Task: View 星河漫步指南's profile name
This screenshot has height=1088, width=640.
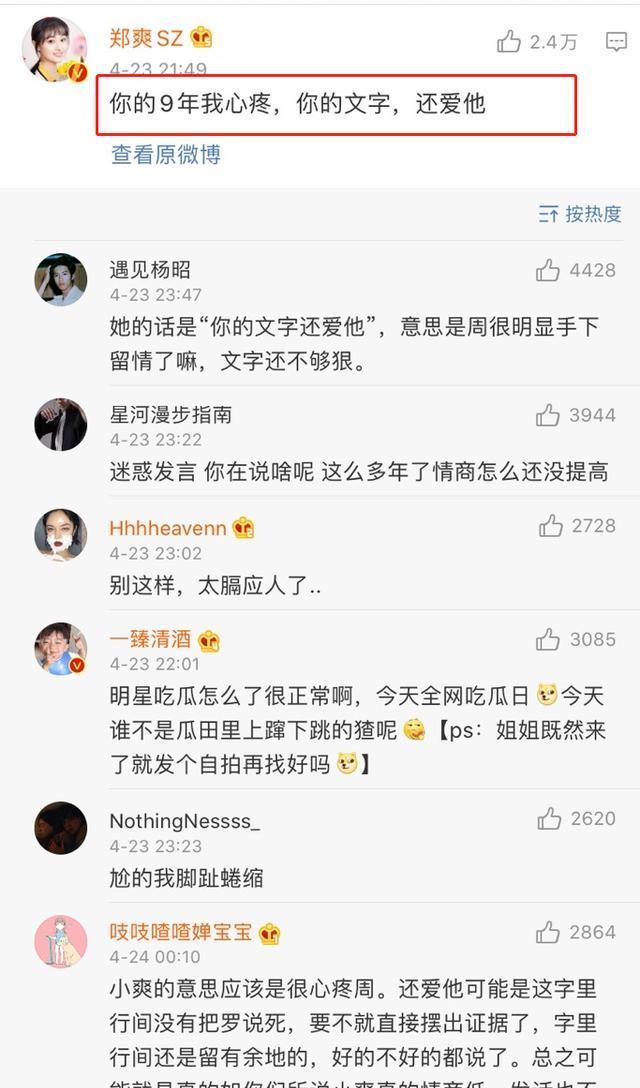Action: pyautogui.click(x=170, y=415)
